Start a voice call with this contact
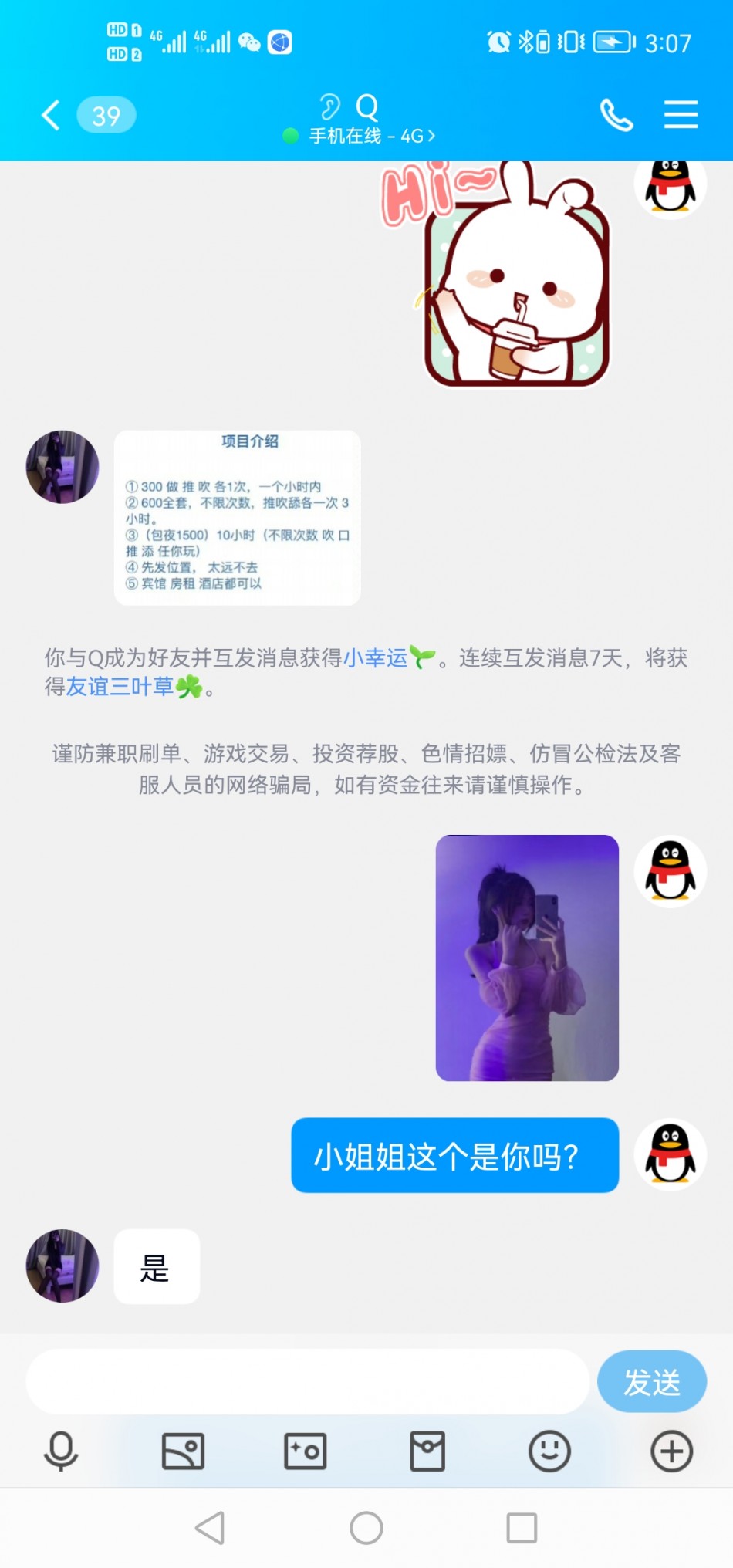This screenshot has width=733, height=1568. (x=616, y=116)
